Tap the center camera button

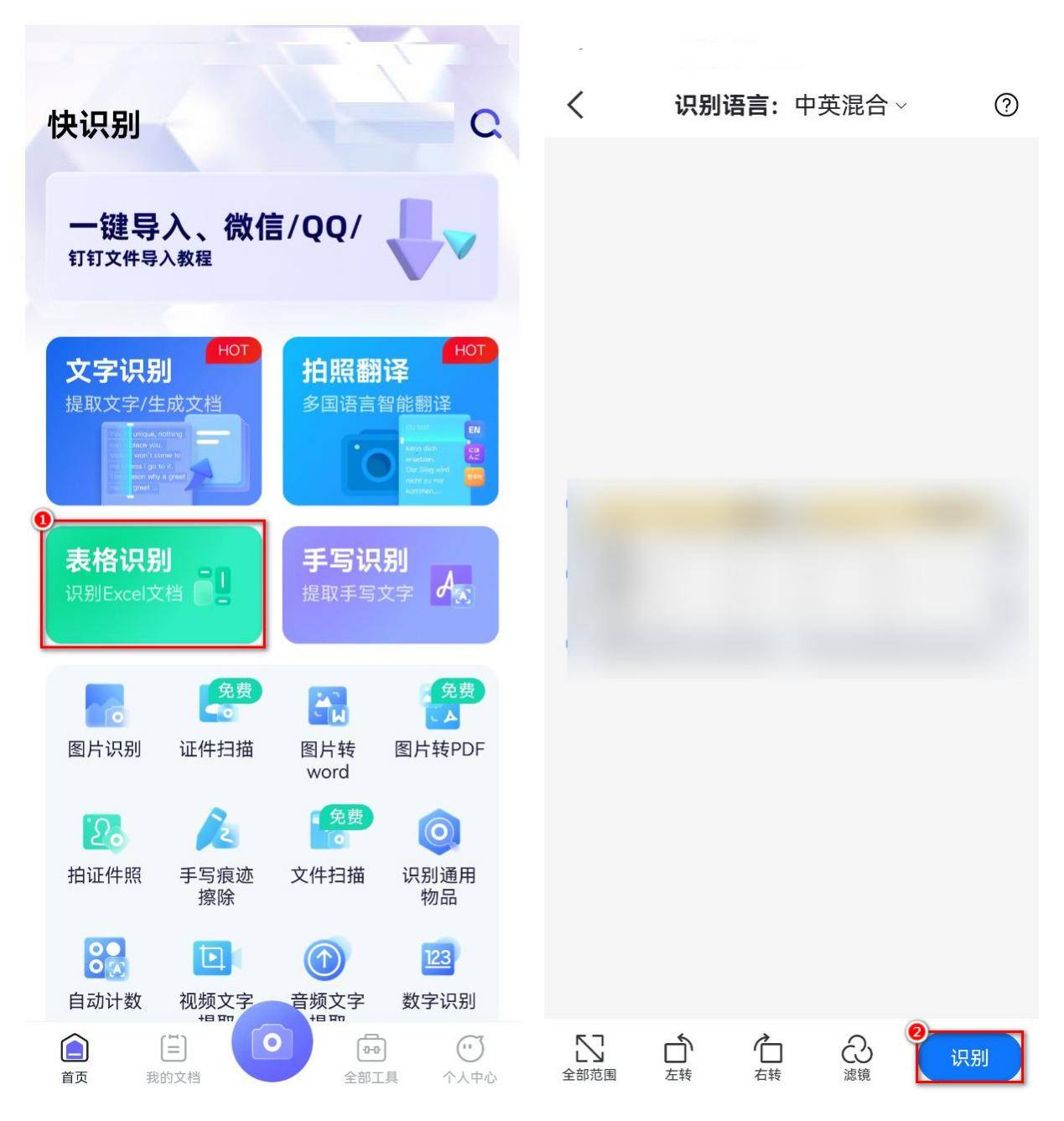(272, 1042)
